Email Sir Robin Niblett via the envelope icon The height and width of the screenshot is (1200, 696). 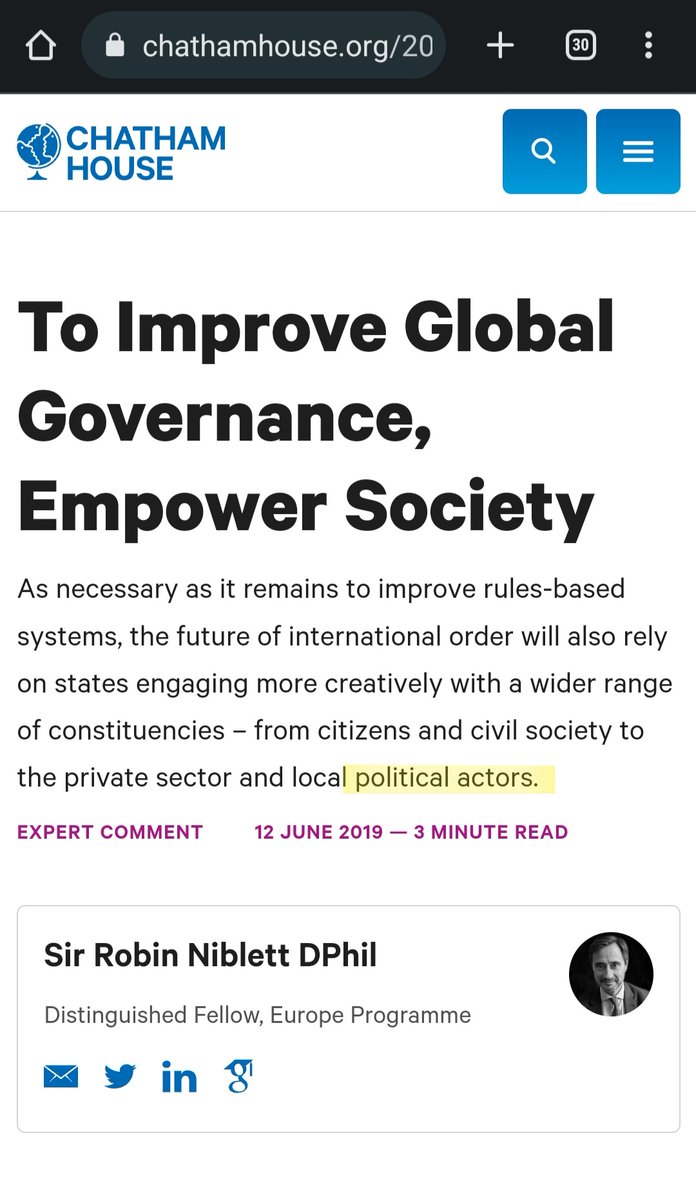click(x=61, y=1076)
